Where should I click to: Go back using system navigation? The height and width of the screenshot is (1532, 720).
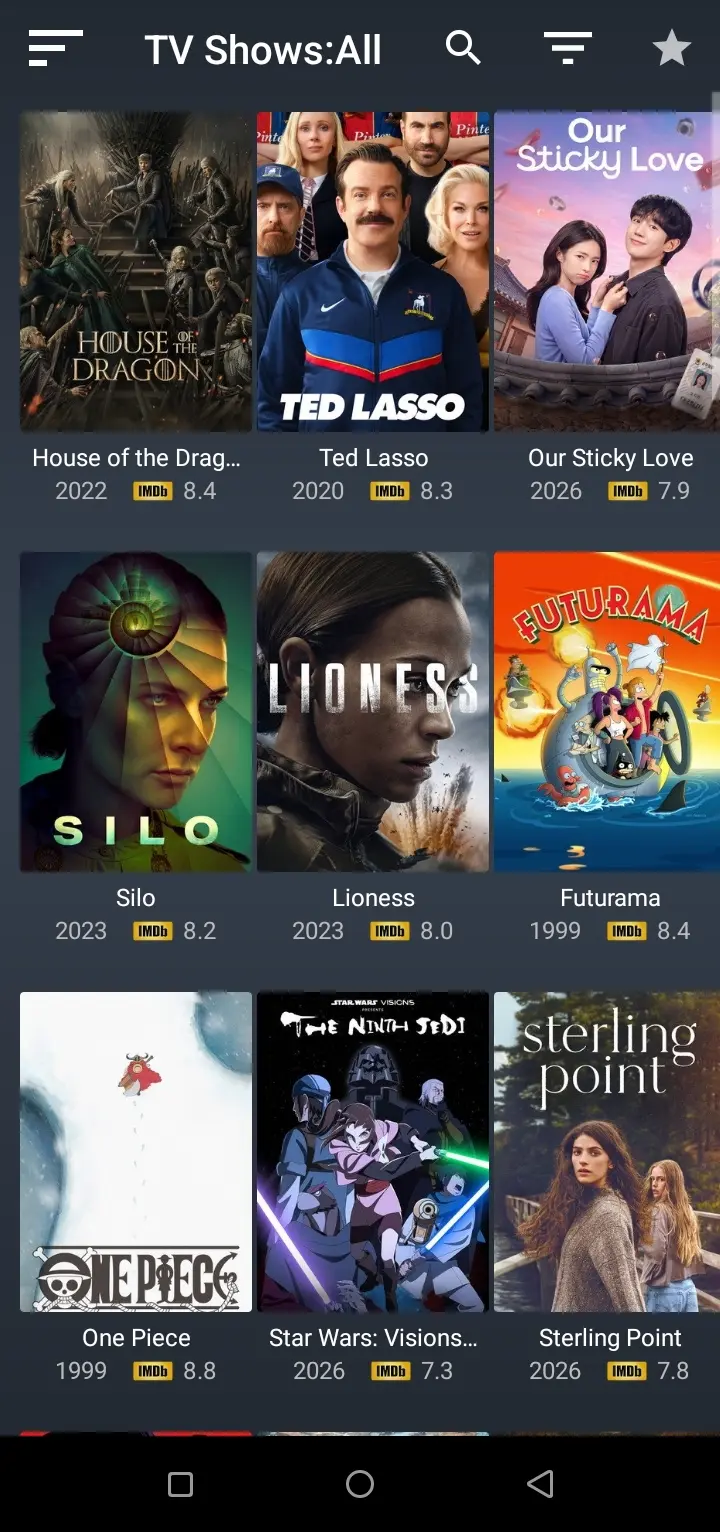point(540,1484)
